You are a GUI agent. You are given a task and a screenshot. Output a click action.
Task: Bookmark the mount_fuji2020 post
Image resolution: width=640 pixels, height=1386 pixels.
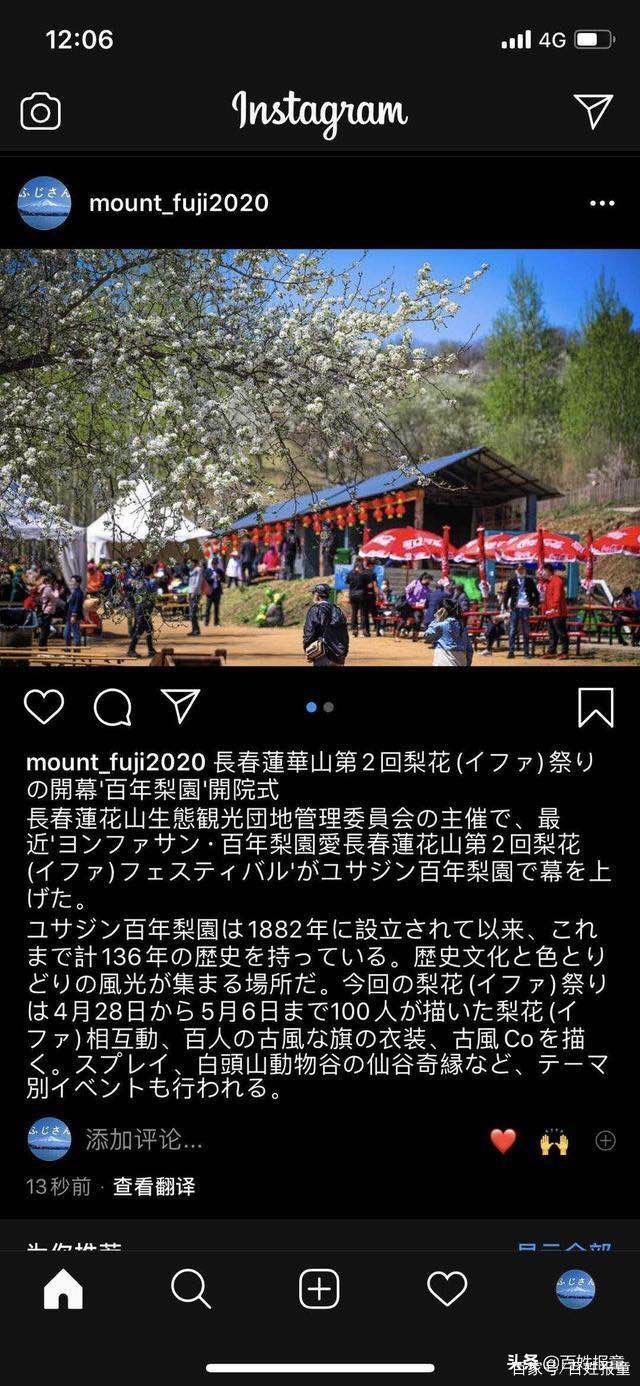pyautogui.click(x=596, y=707)
